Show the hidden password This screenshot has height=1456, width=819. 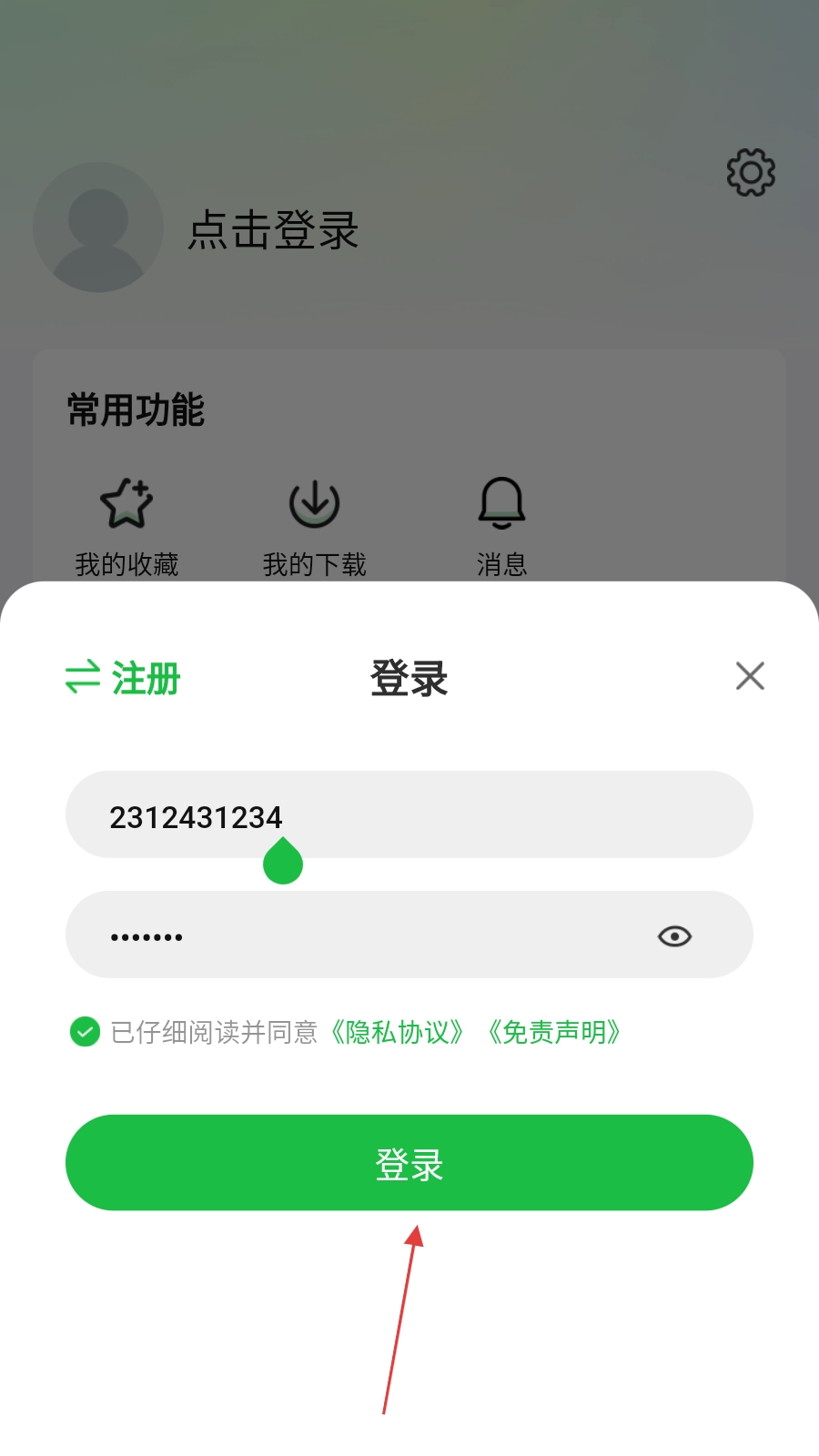(x=674, y=936)
